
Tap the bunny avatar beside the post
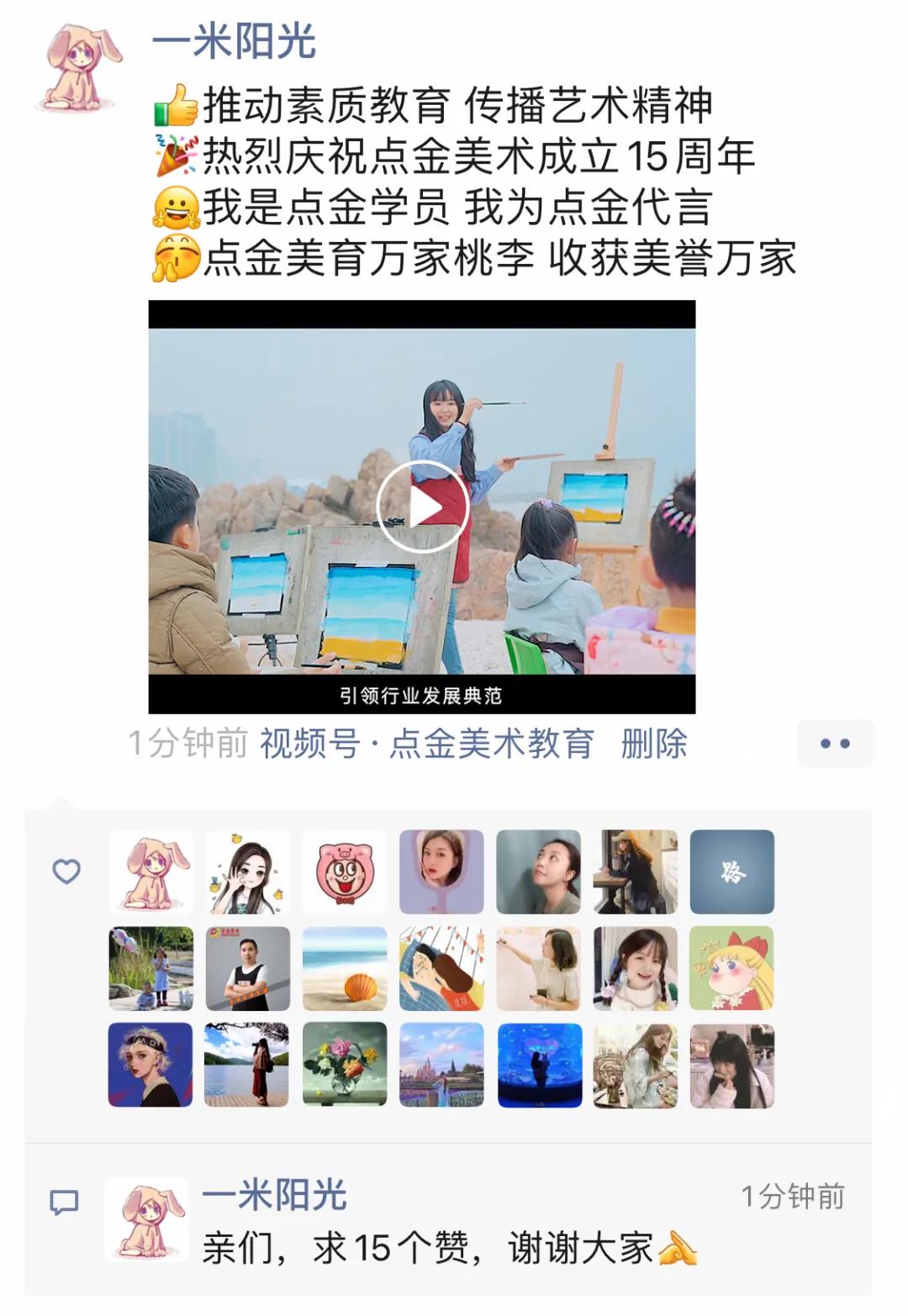(78, 69)
